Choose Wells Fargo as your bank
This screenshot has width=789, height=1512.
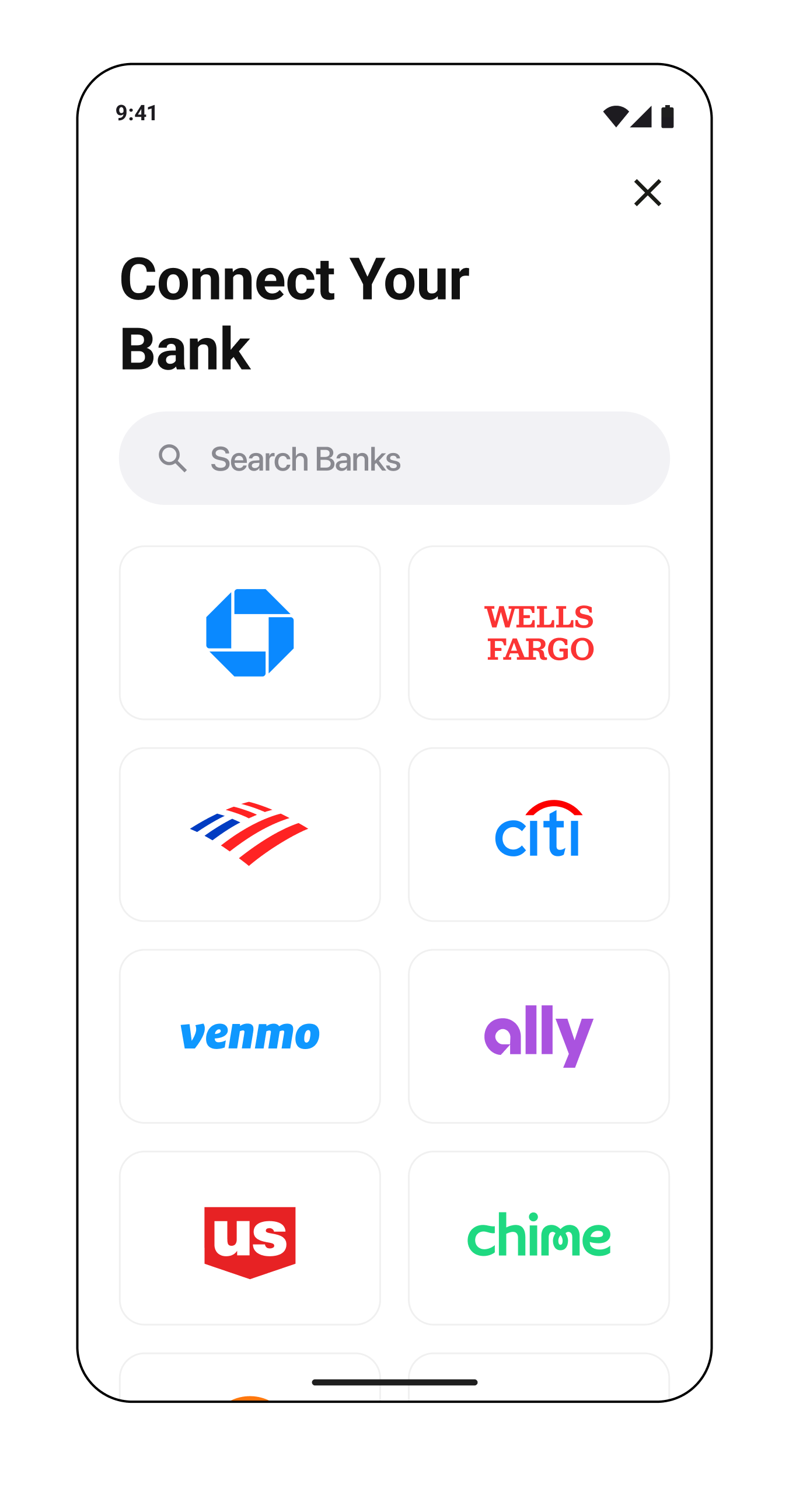tap(539, 633)
